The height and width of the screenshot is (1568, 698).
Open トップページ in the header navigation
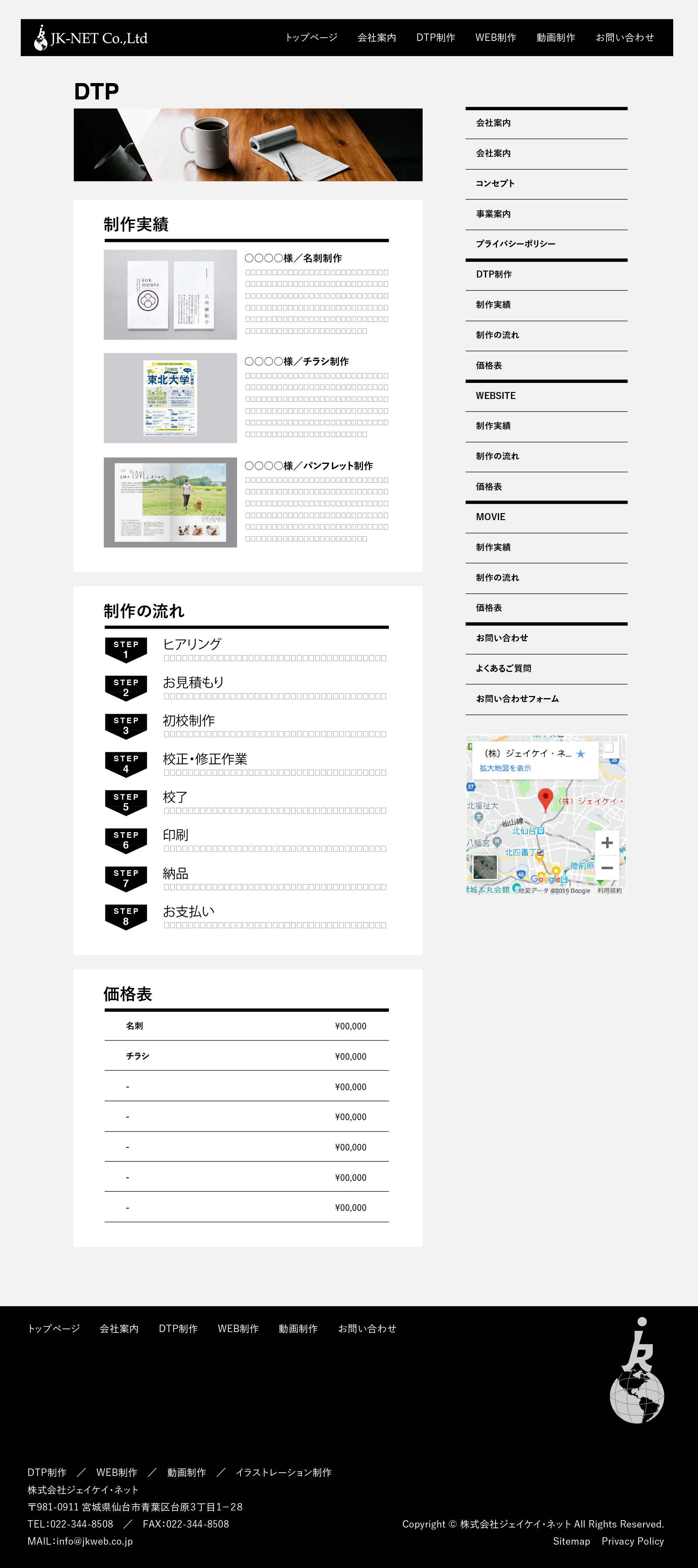[x=311, y=38]
